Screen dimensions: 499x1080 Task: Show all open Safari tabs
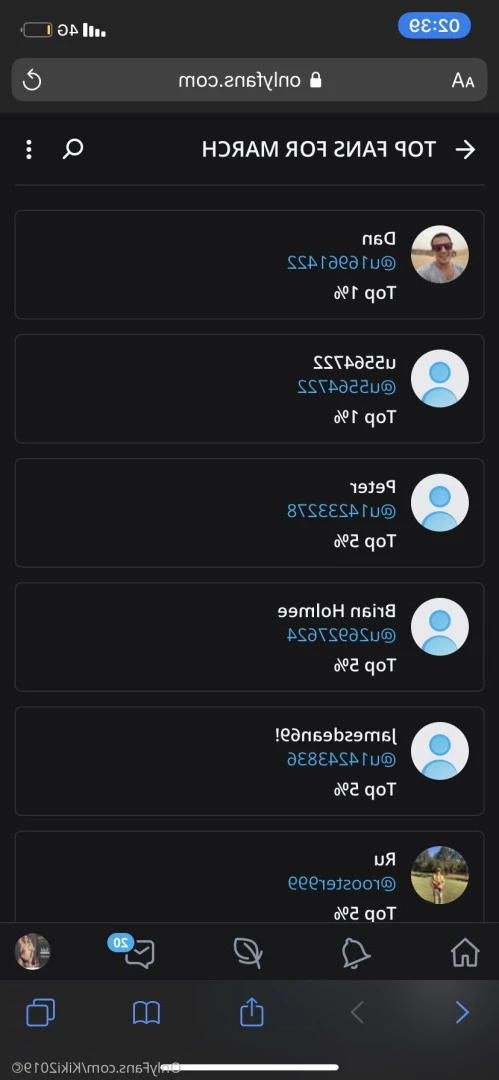click(41, 1013)
